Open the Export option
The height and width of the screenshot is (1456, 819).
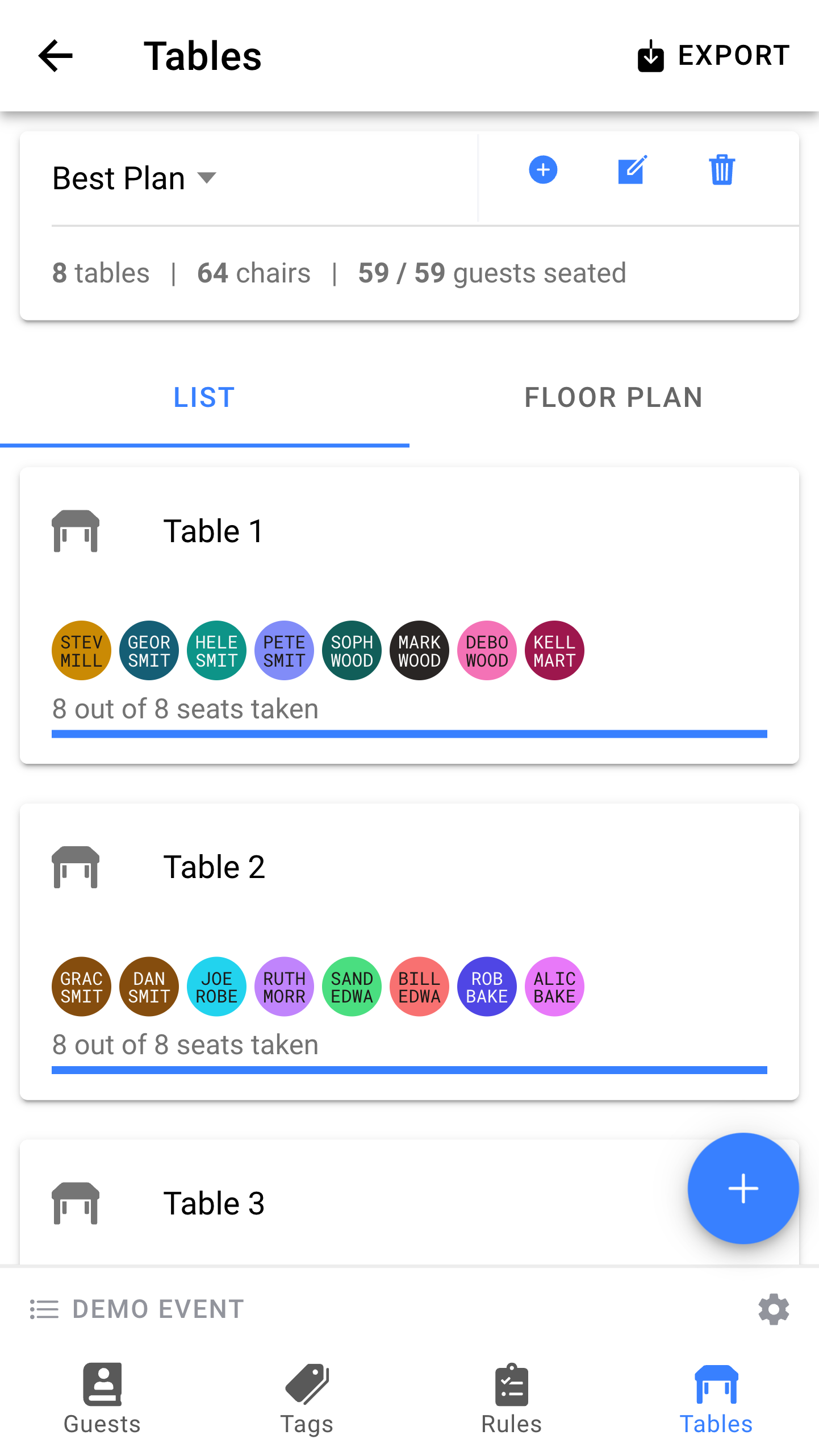[713, 56]
